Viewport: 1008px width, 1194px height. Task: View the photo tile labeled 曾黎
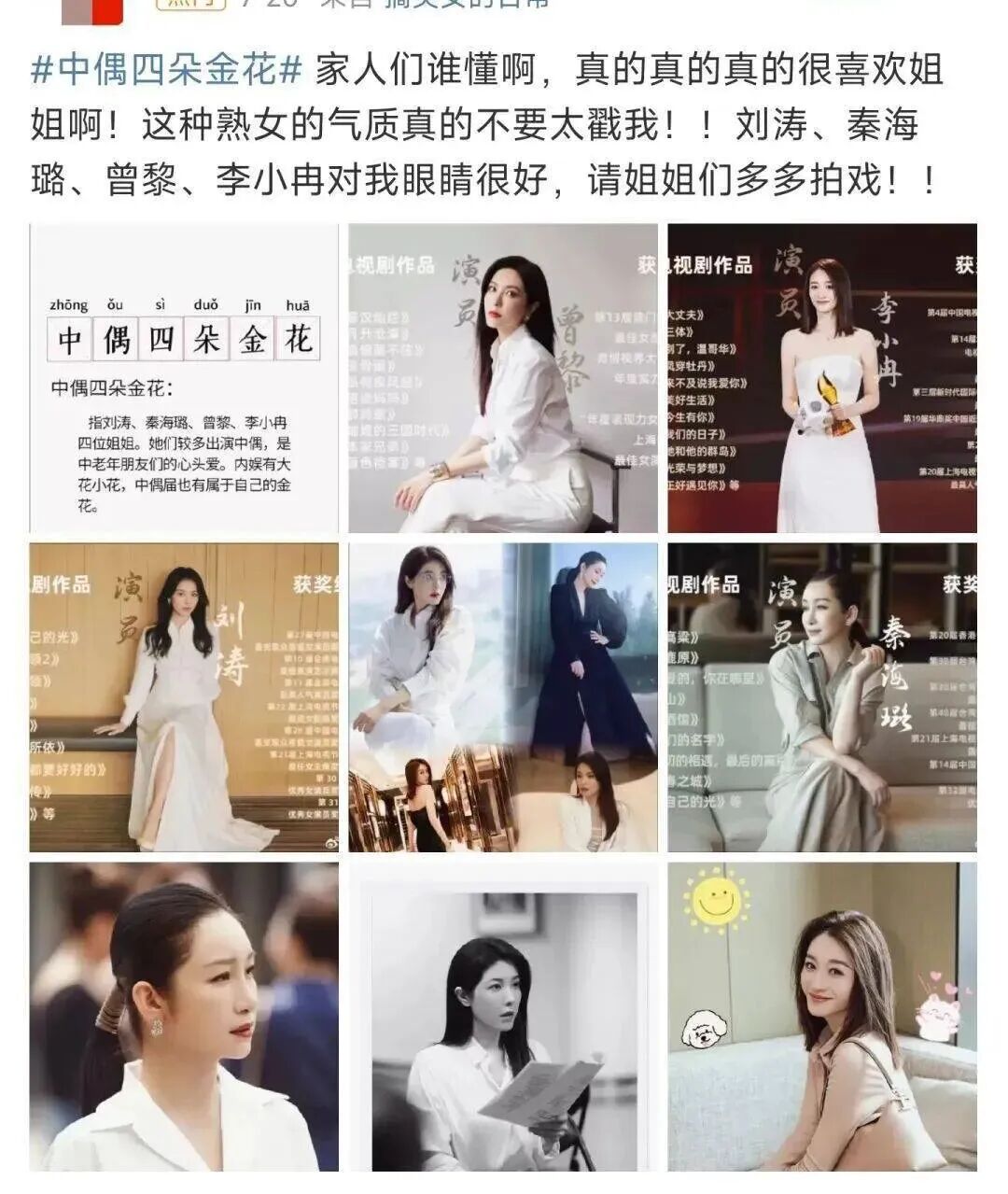point(503,378)
